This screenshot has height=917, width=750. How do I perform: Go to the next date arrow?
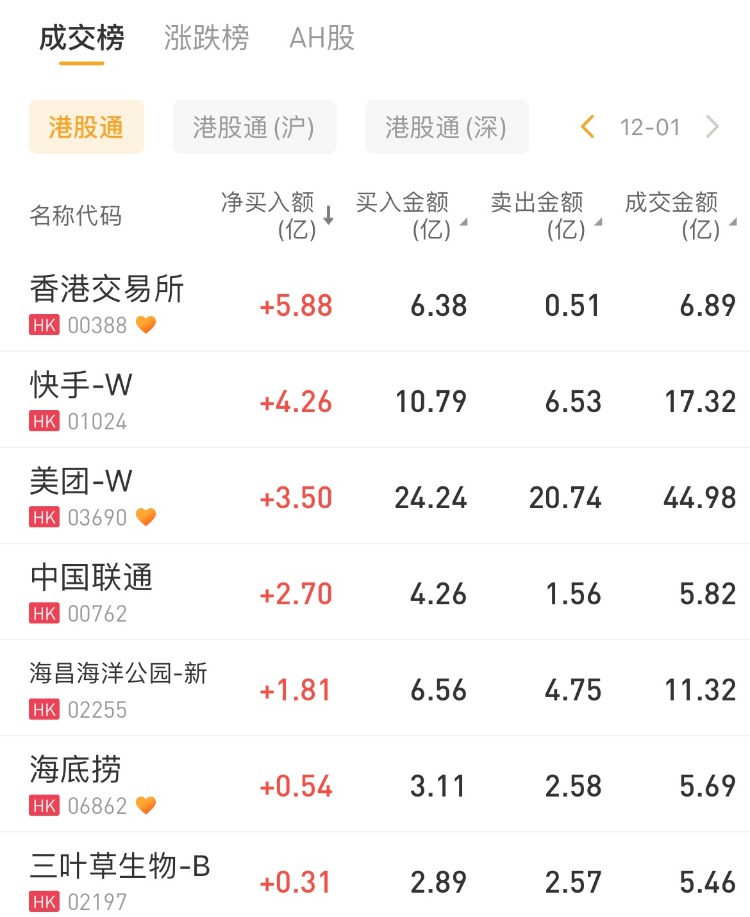point(712,127)
